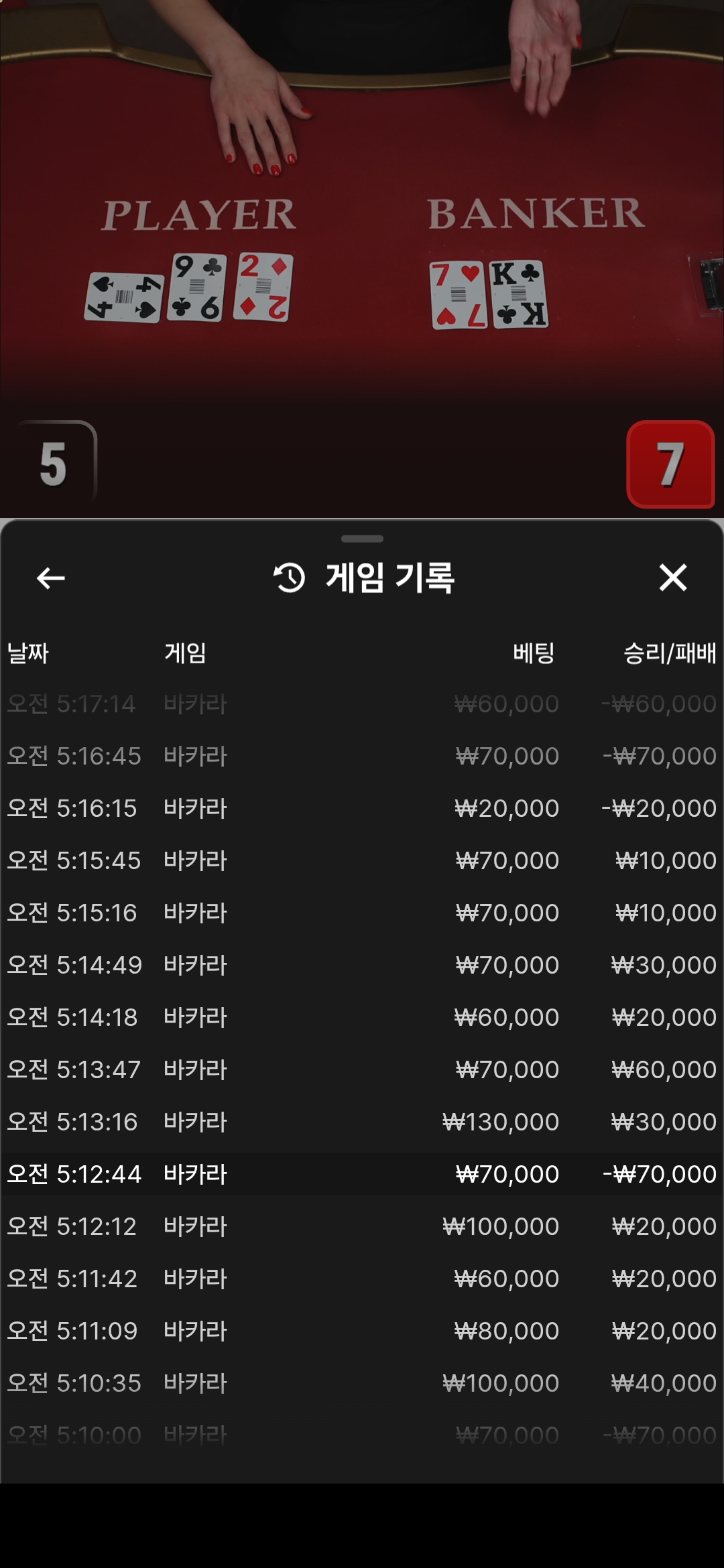Select the 5:15:16 game record
Screen dimensions: 724x1568
[x=362, y=913]
